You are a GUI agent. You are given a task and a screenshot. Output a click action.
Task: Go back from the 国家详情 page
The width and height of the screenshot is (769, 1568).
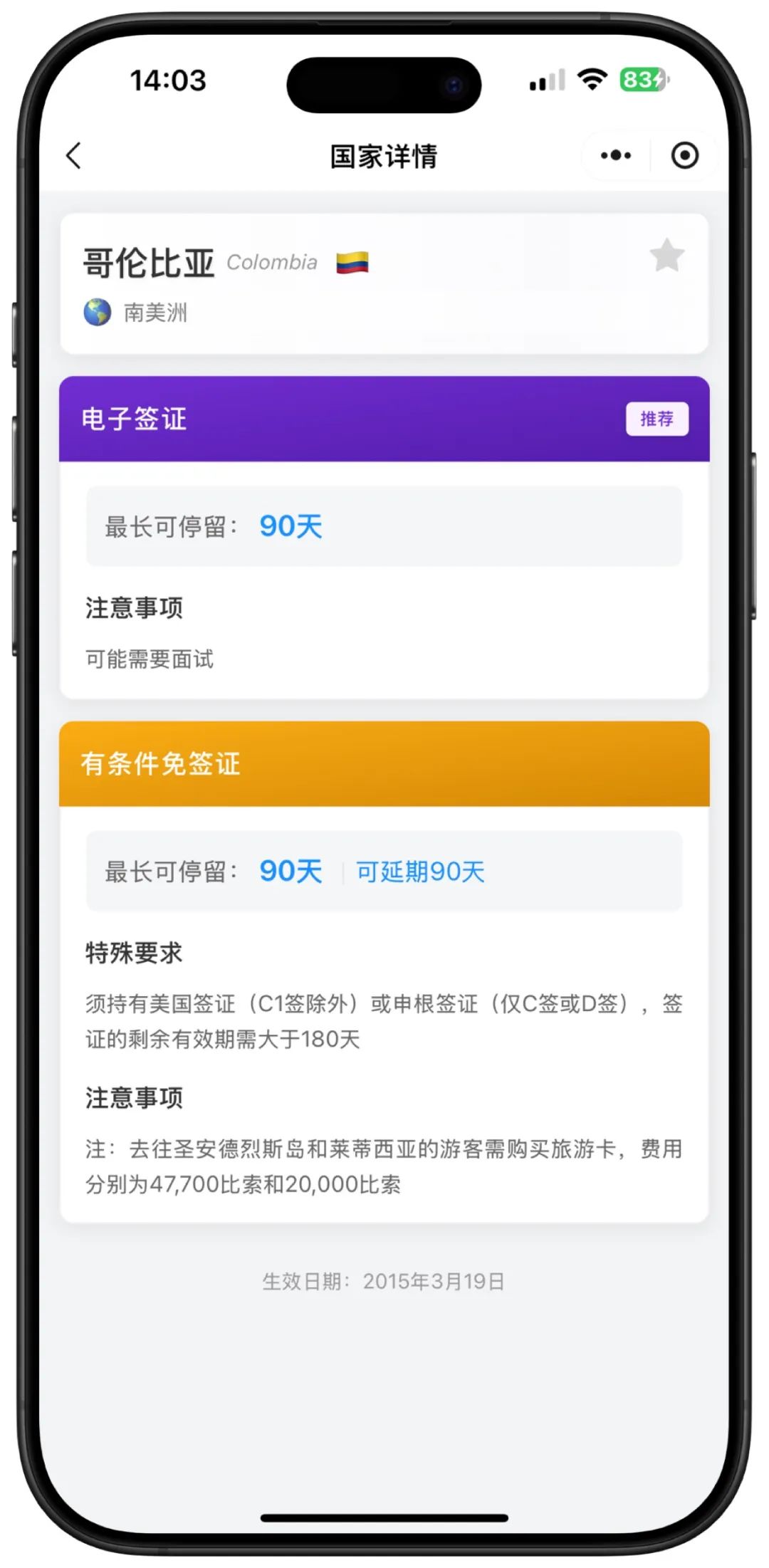tap(74, 155)
